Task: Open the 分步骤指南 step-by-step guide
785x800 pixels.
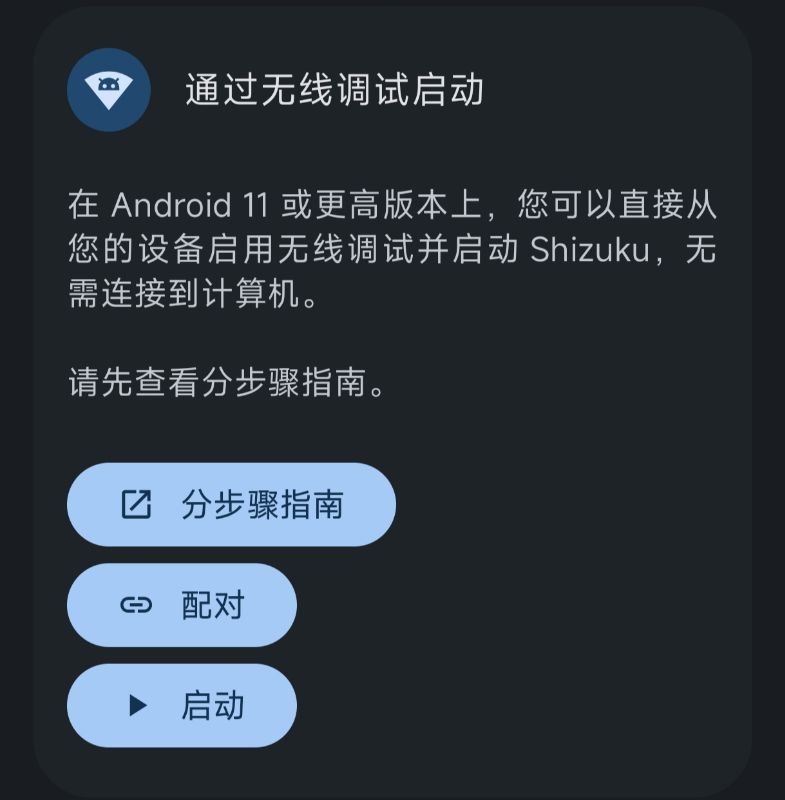Action: coord(231,504)
